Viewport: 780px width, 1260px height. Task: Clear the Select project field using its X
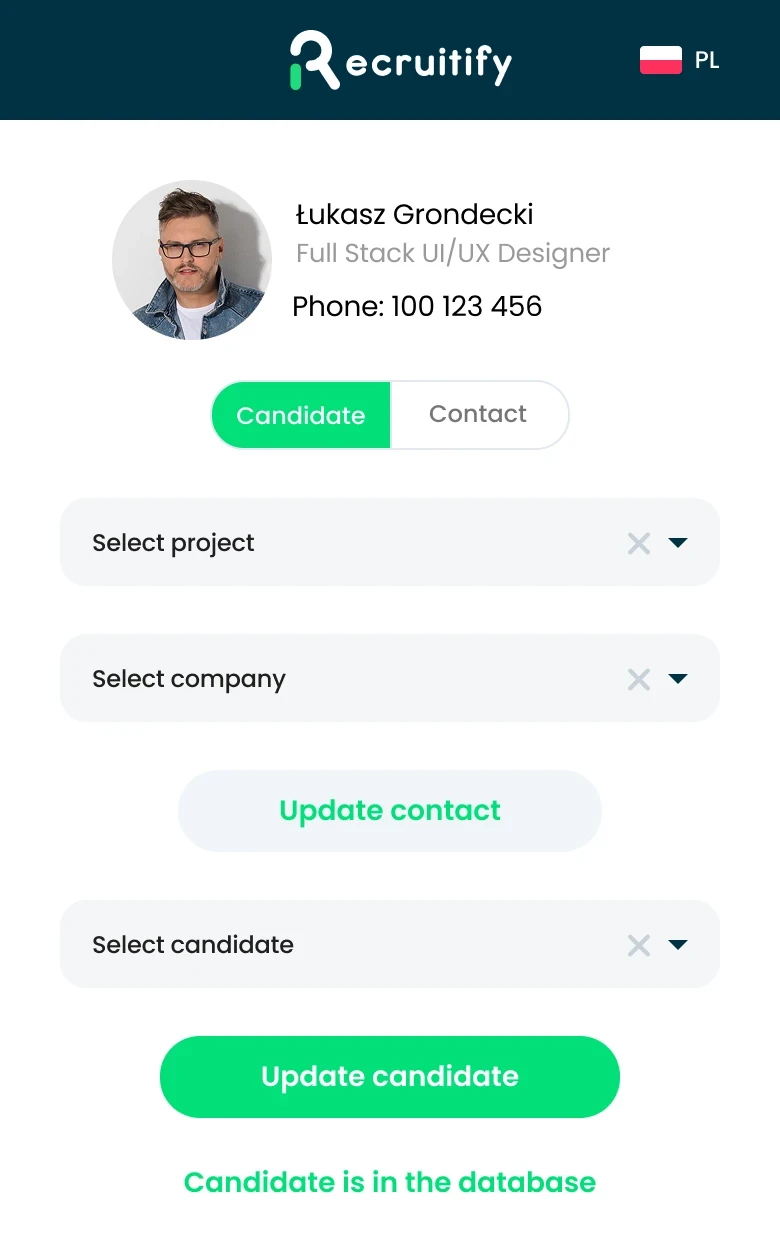pyautogui.click(x=639, y=543)
